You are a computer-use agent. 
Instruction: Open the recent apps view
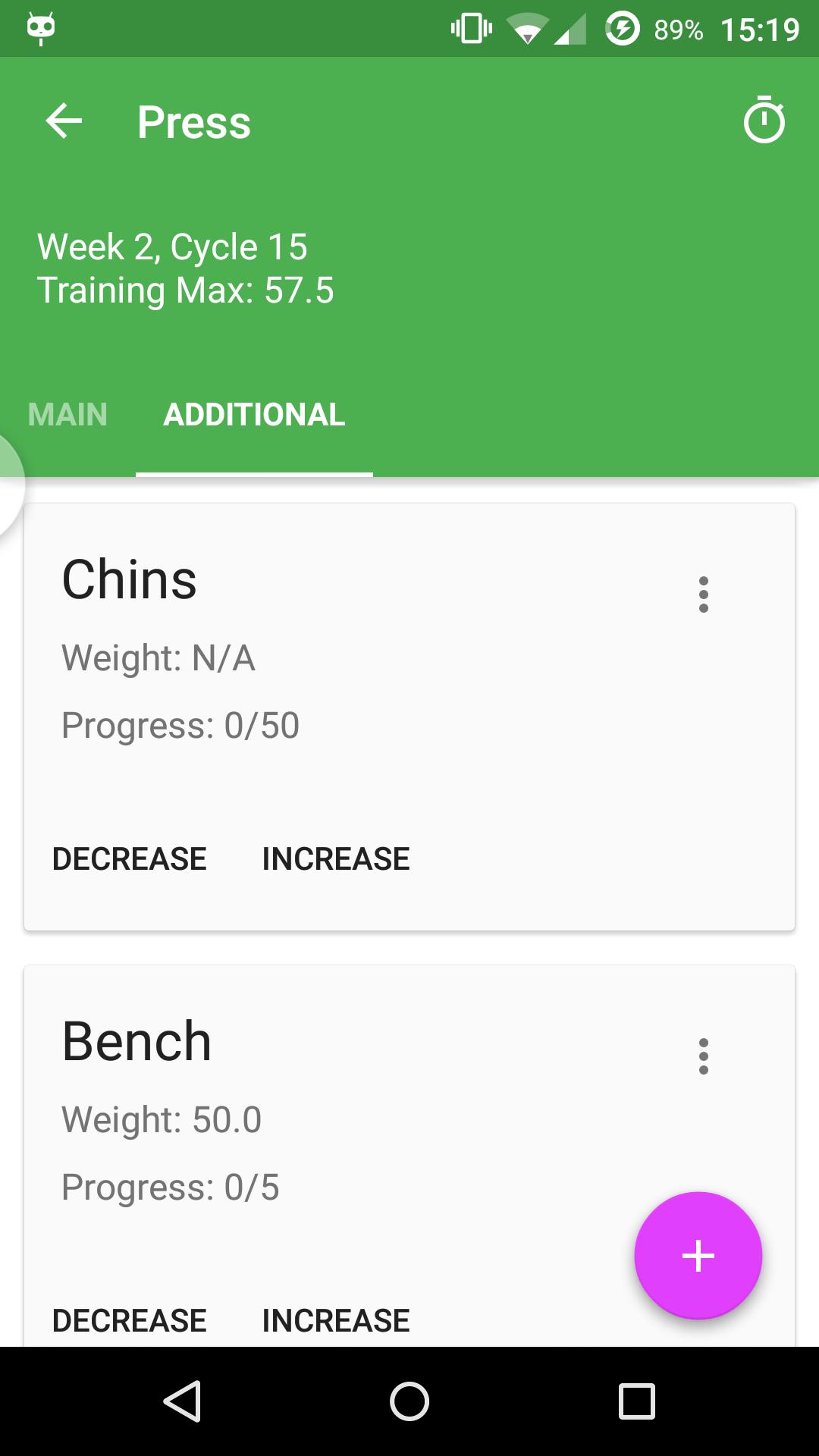(636, 1401)
